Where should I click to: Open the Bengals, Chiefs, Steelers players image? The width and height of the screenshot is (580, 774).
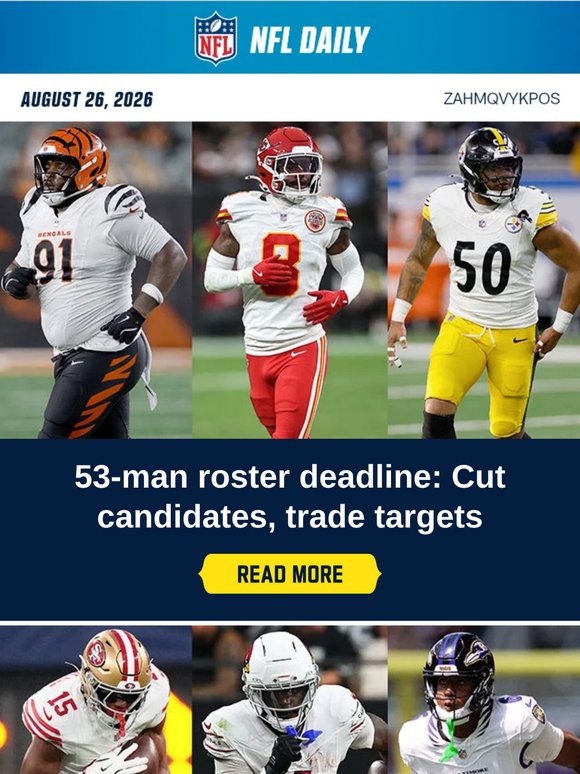tap(290, 280)
